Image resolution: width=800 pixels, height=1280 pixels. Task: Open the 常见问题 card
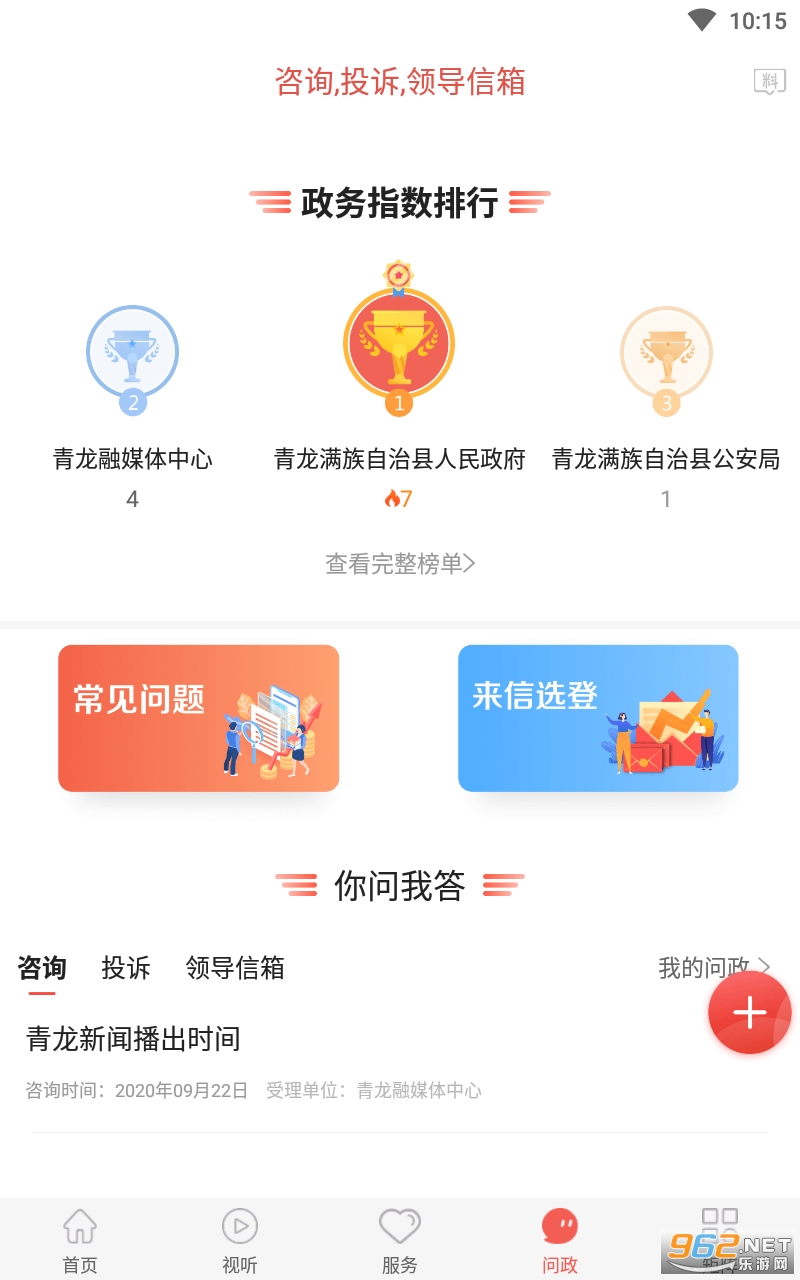199,718
